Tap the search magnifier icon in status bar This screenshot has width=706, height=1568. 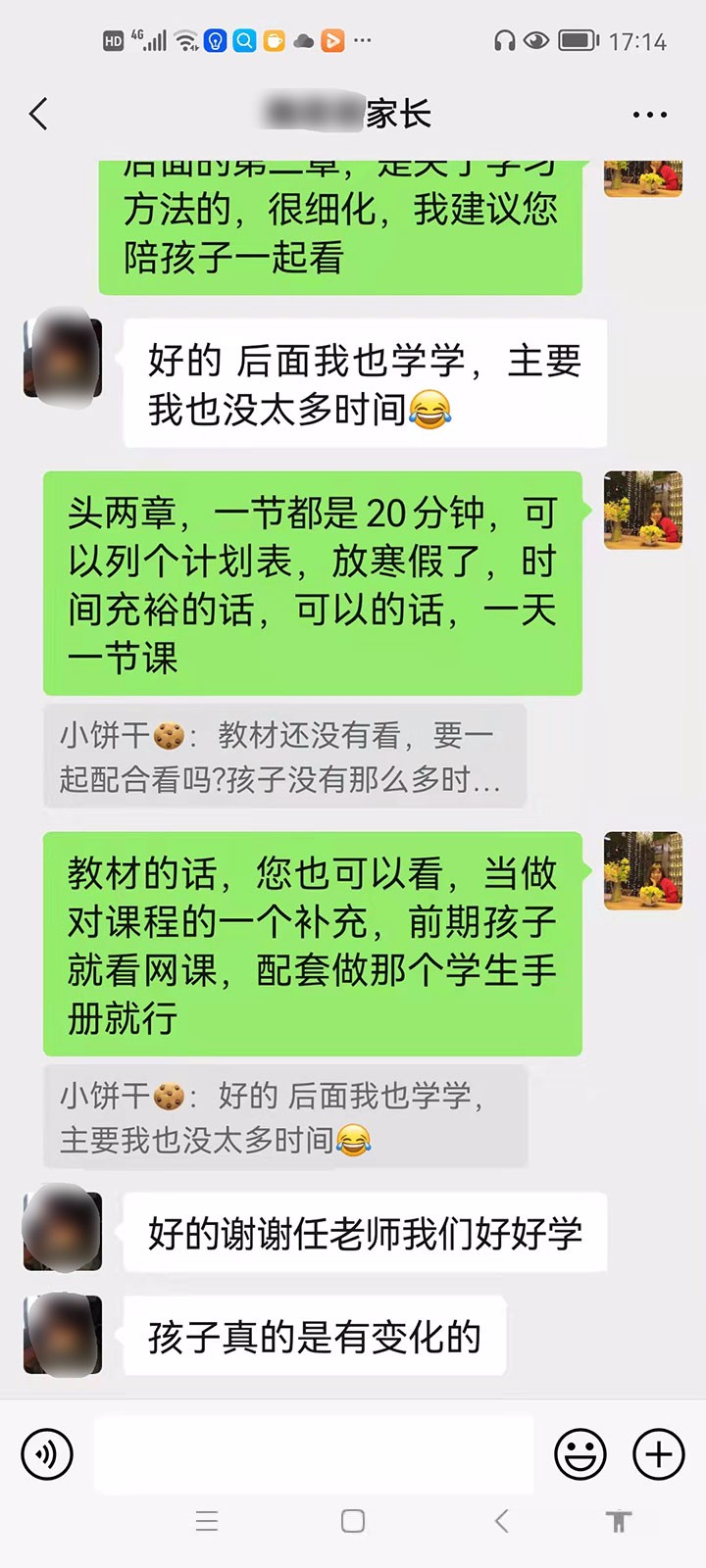(x=244, y=41)
